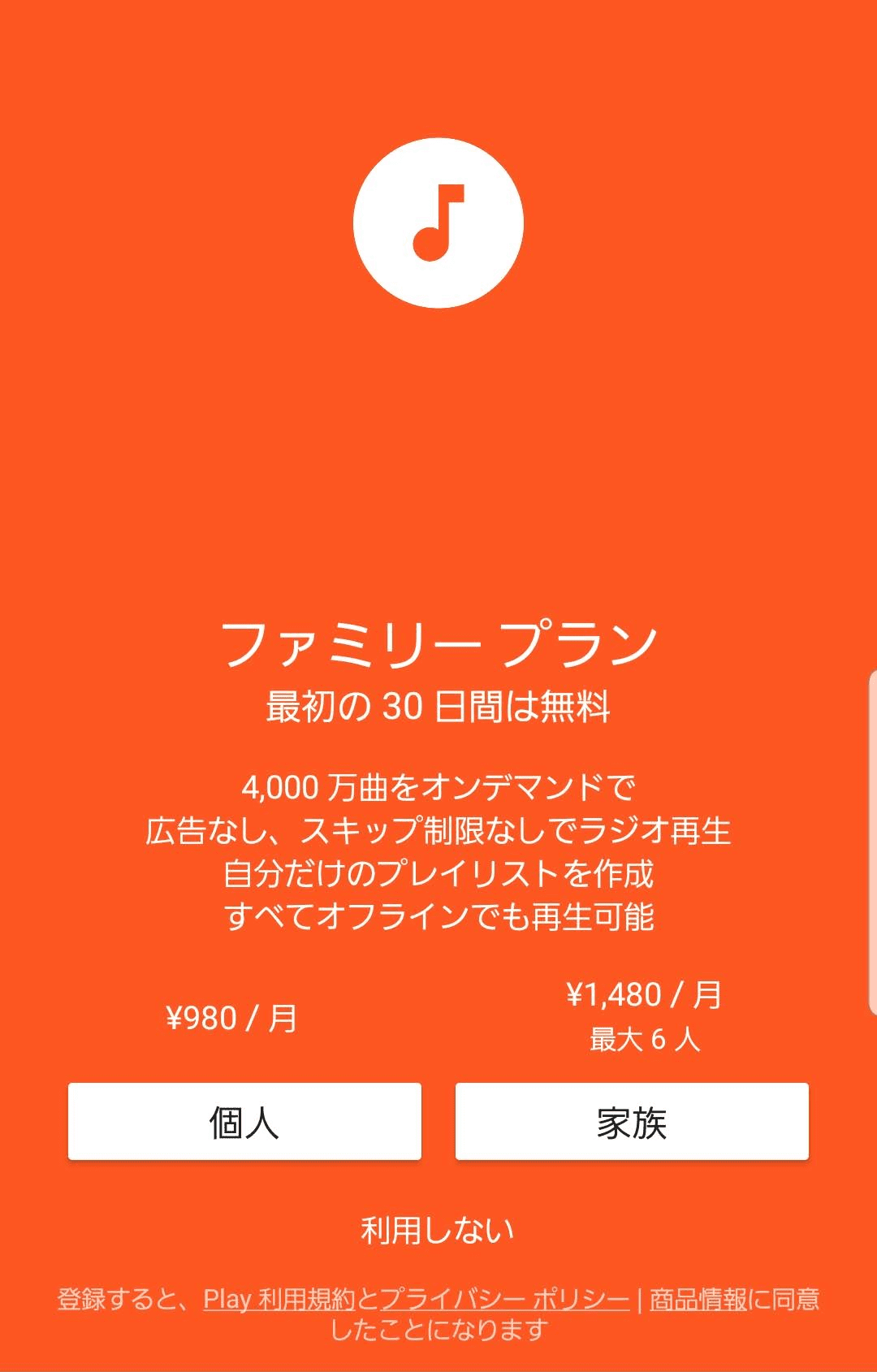This screenshot has height=1372, width=877.
Task: Open the Play 利用規約 link
Action: pyautogui.click(x=279, y=1299)
